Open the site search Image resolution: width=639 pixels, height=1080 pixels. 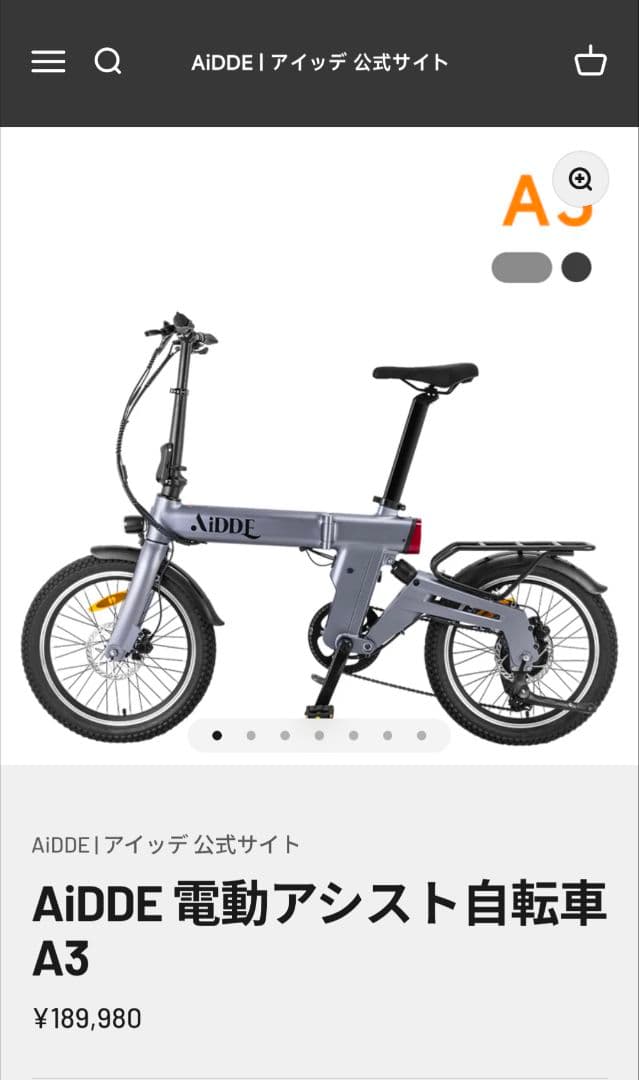(x=108, y=62)
